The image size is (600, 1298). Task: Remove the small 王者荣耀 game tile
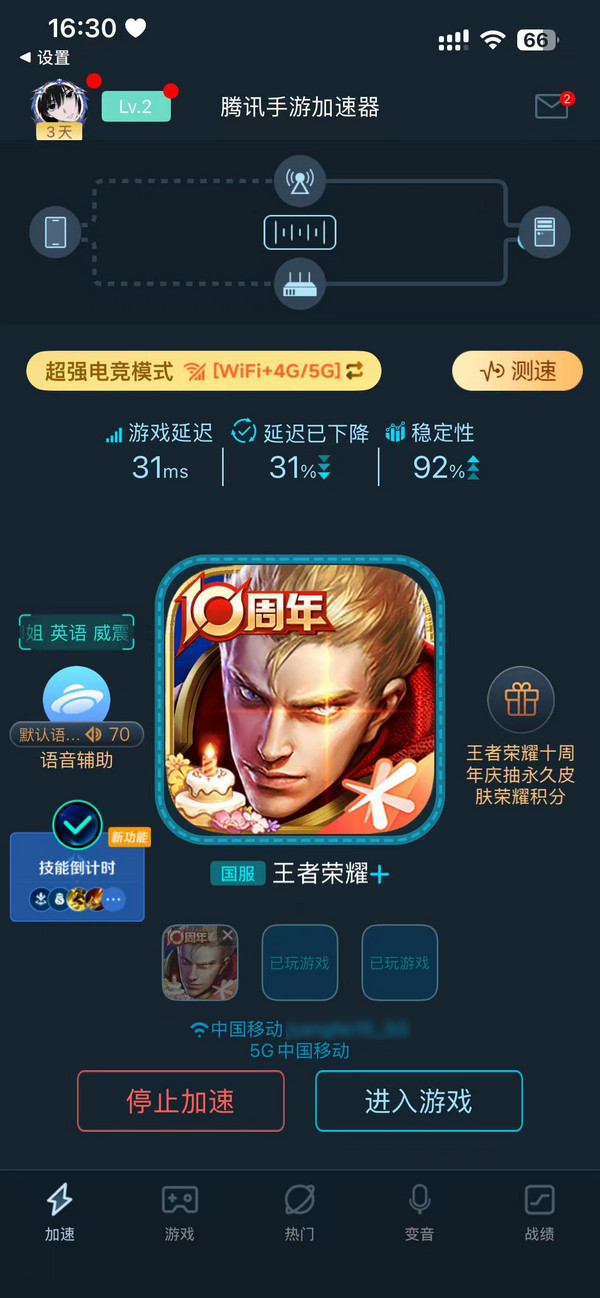pyautogui.click(x=228, y=936)
